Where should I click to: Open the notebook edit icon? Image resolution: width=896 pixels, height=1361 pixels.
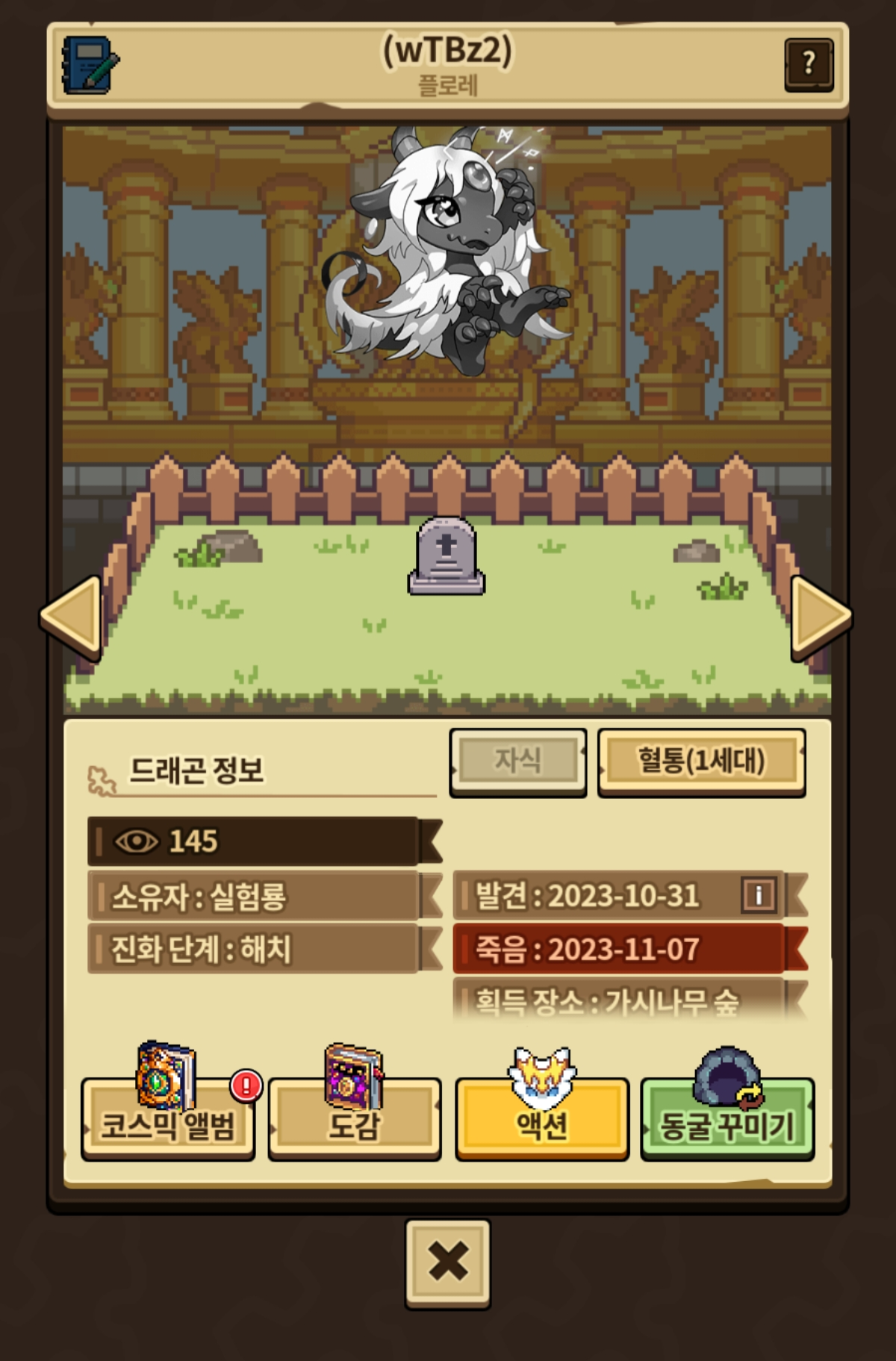[x=90, y=65]
